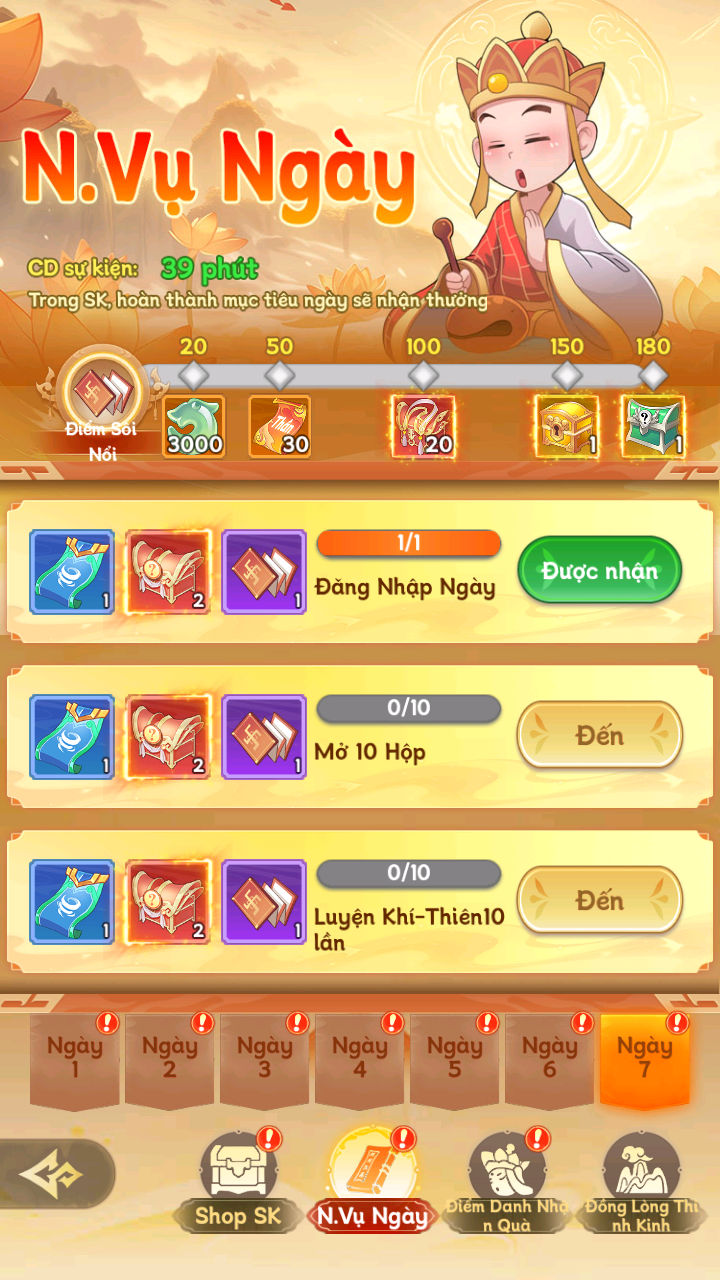Screen dimensions: 720x1280
Task: Switch to the Ngày 5 tab
Action: click(455, 1058)
